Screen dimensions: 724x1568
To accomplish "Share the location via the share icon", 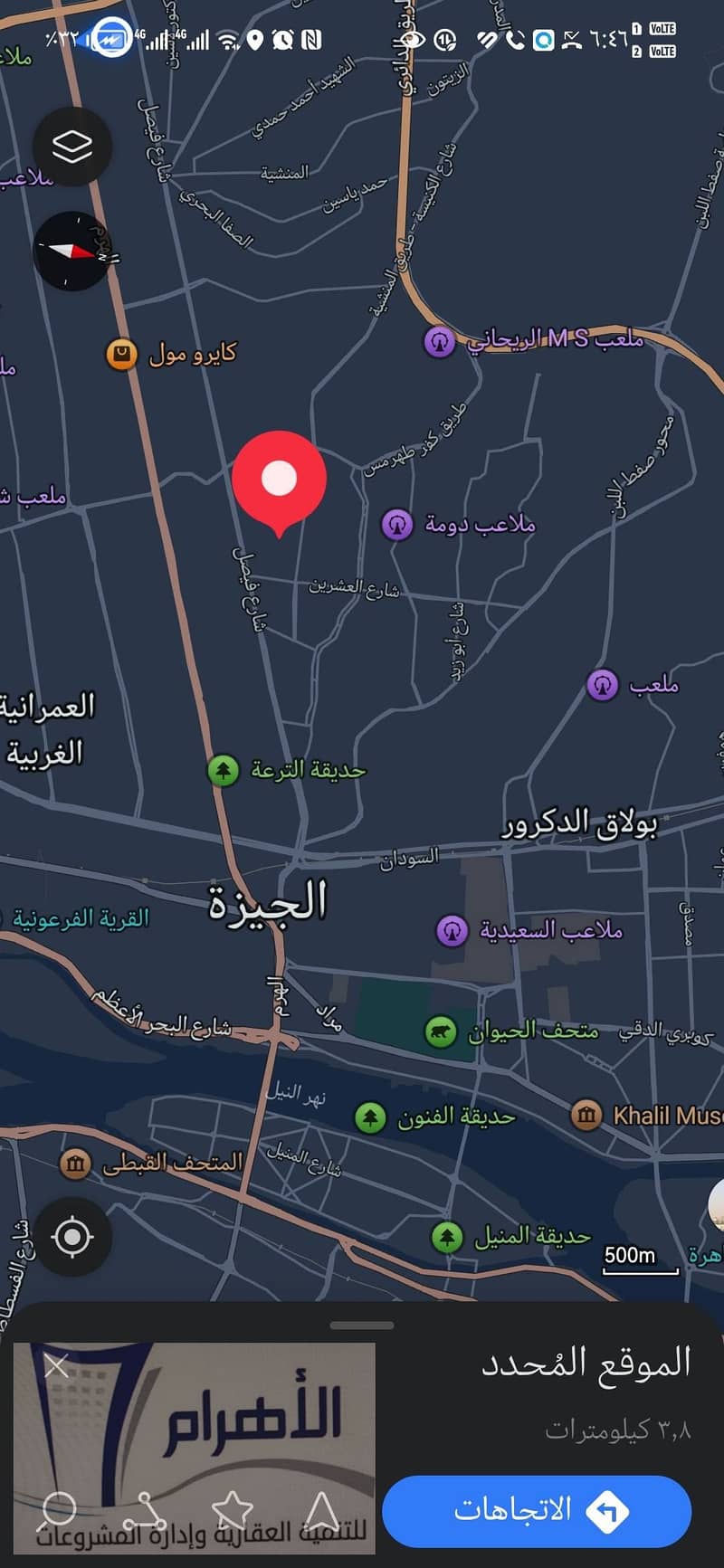I will pyautogui.click(x=145, y=1510).
